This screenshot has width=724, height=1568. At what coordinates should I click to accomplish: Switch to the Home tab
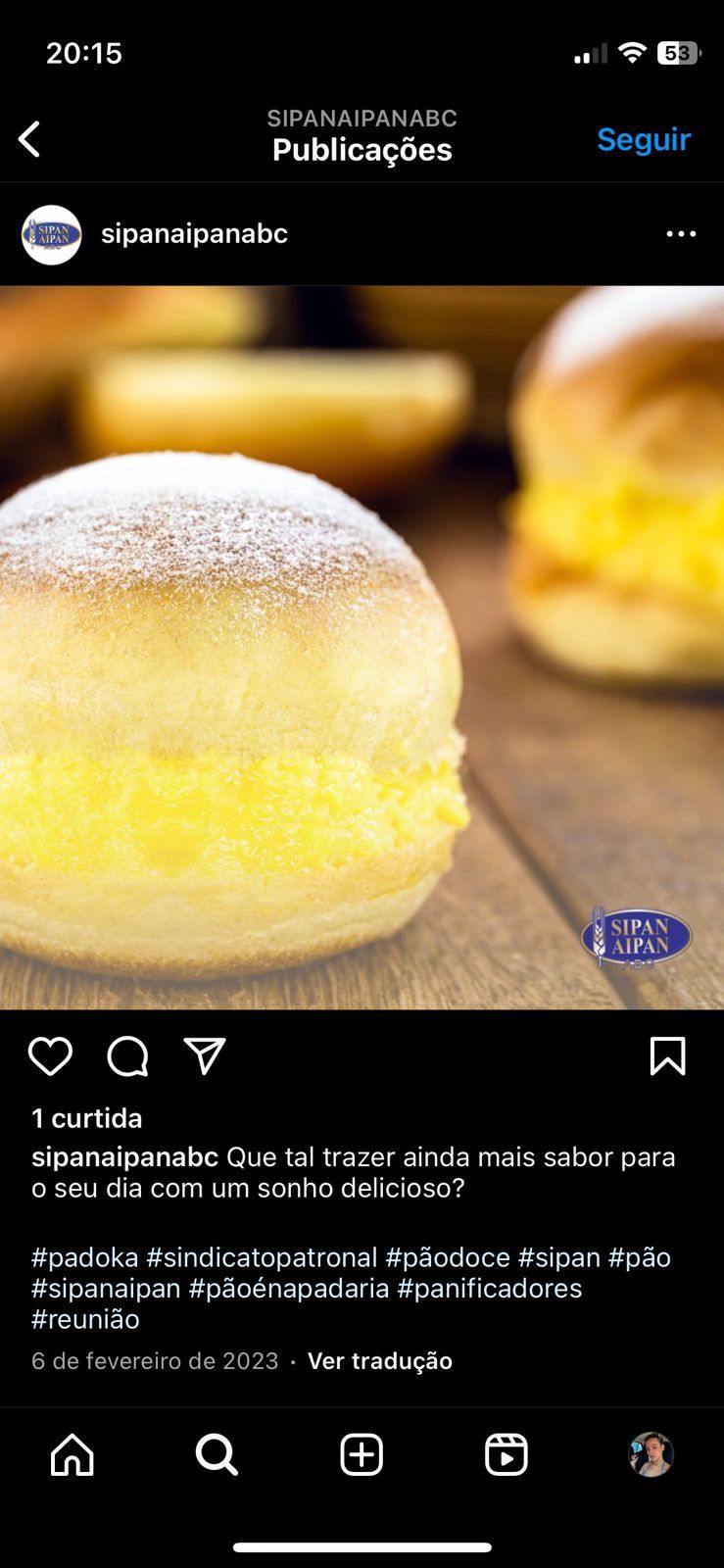pyautogui.click(x=72, y=1454)
